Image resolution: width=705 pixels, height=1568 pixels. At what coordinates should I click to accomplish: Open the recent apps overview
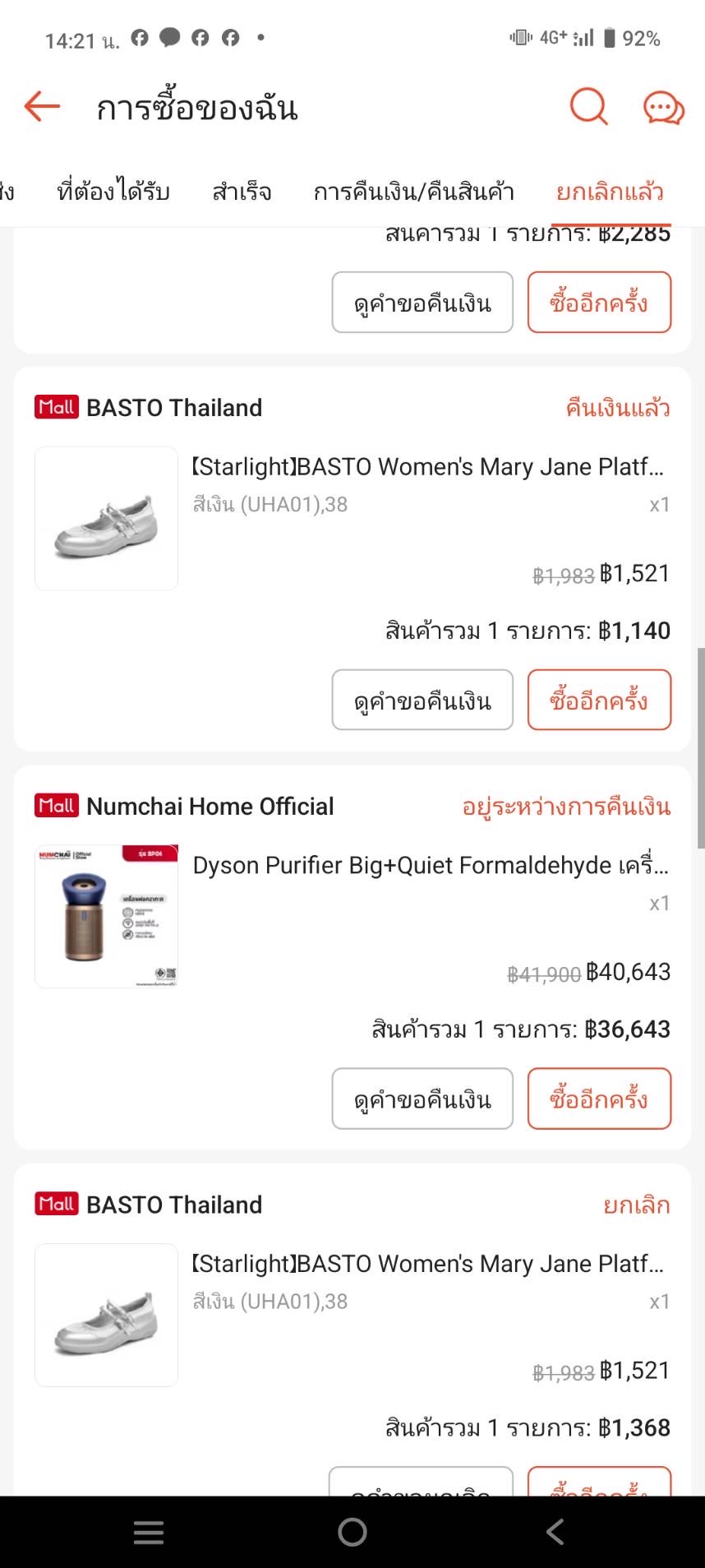click(149, 1532)
